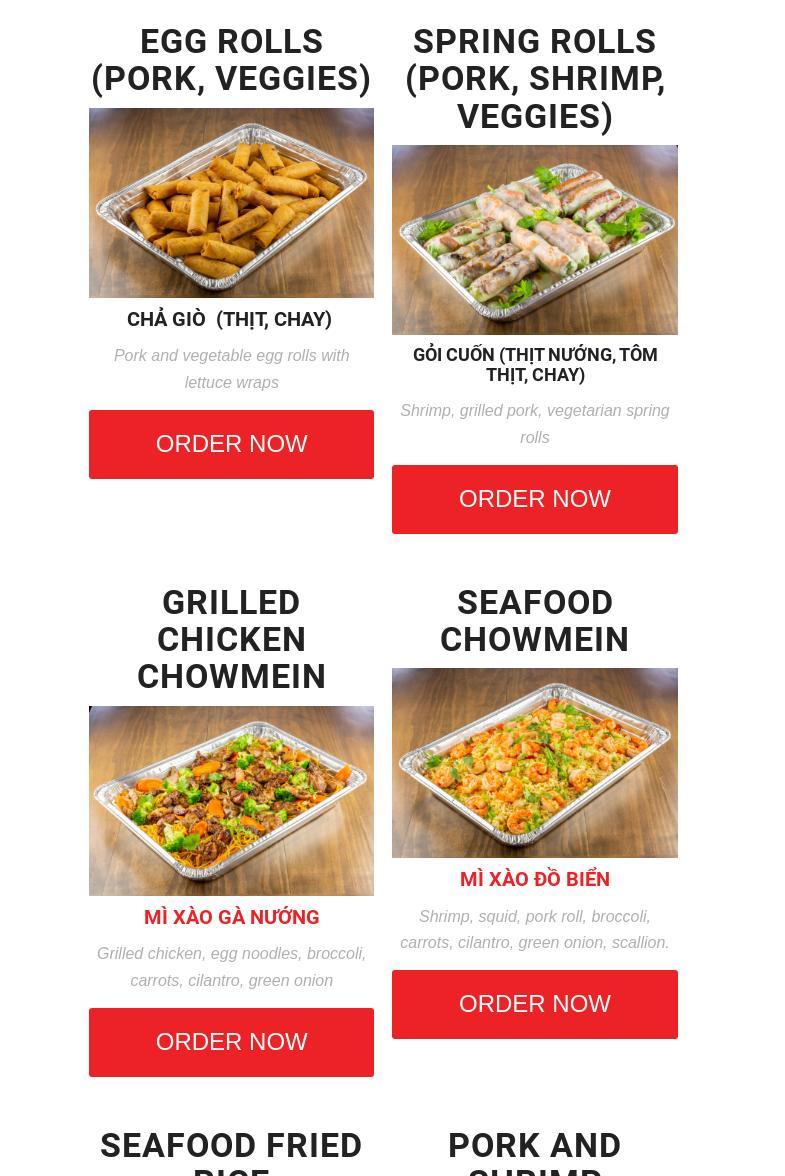This screenshot has height=1176, width=785.
Task: Order the grilled chicken chowmein
Action: point(231,1042)
